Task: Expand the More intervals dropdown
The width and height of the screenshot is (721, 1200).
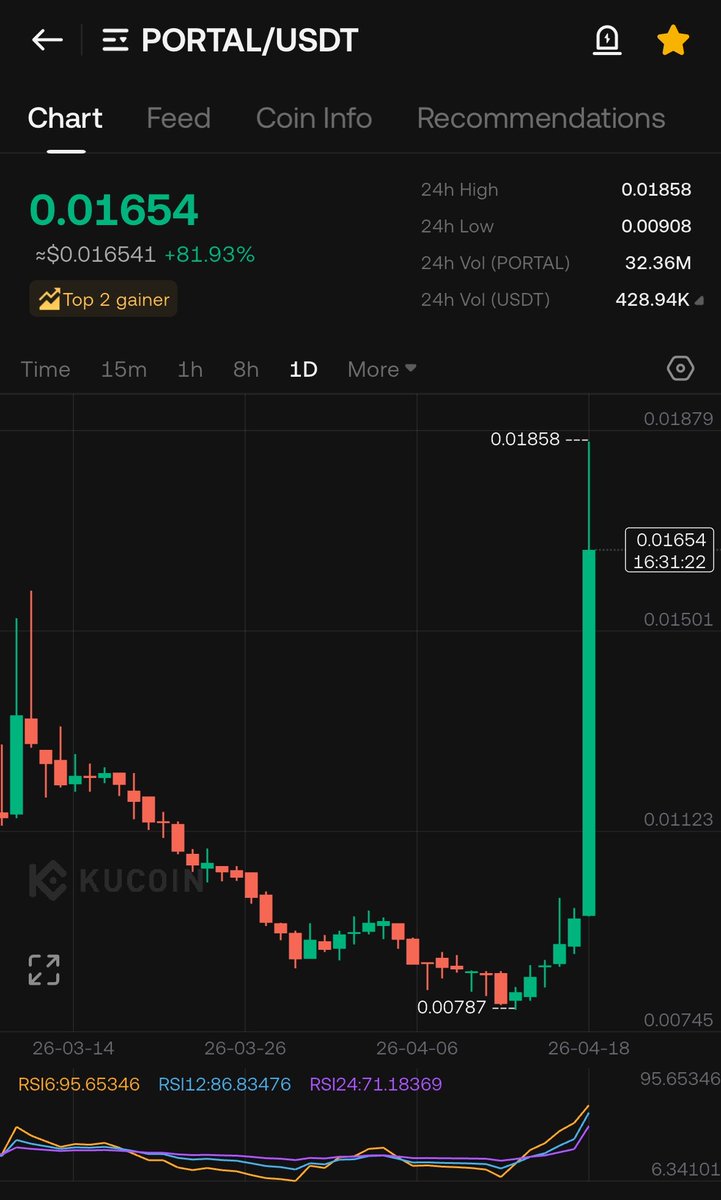Action: click(382, 369)
